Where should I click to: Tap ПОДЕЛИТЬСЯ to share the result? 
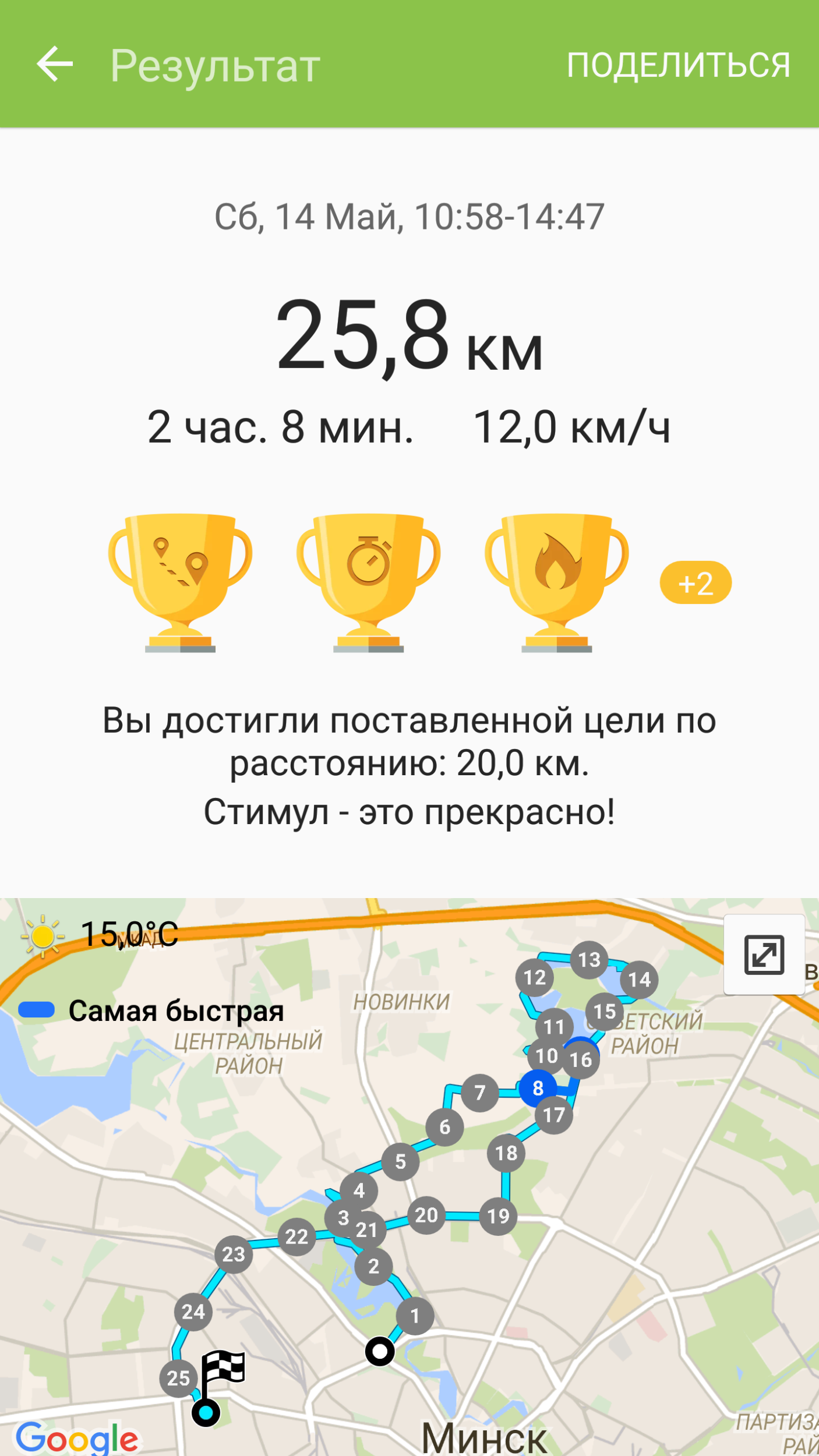point(679,65)
